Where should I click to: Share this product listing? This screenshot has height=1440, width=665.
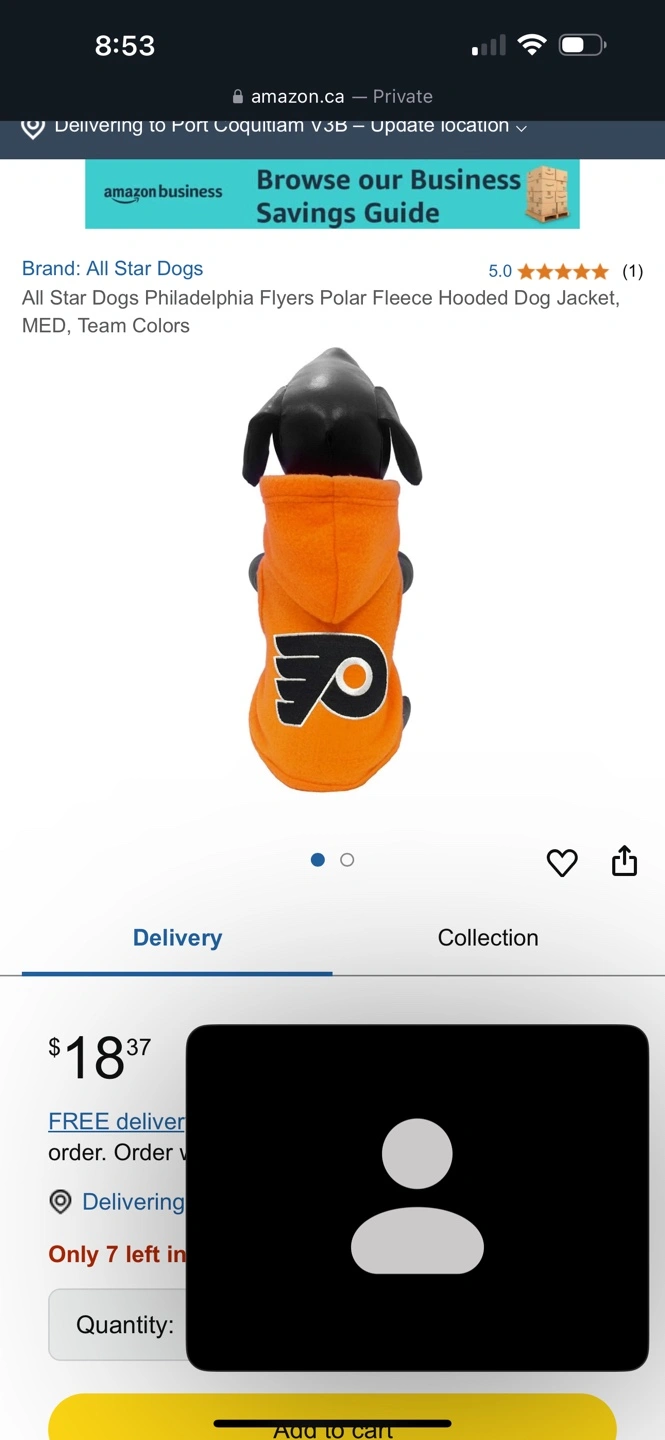624,861
